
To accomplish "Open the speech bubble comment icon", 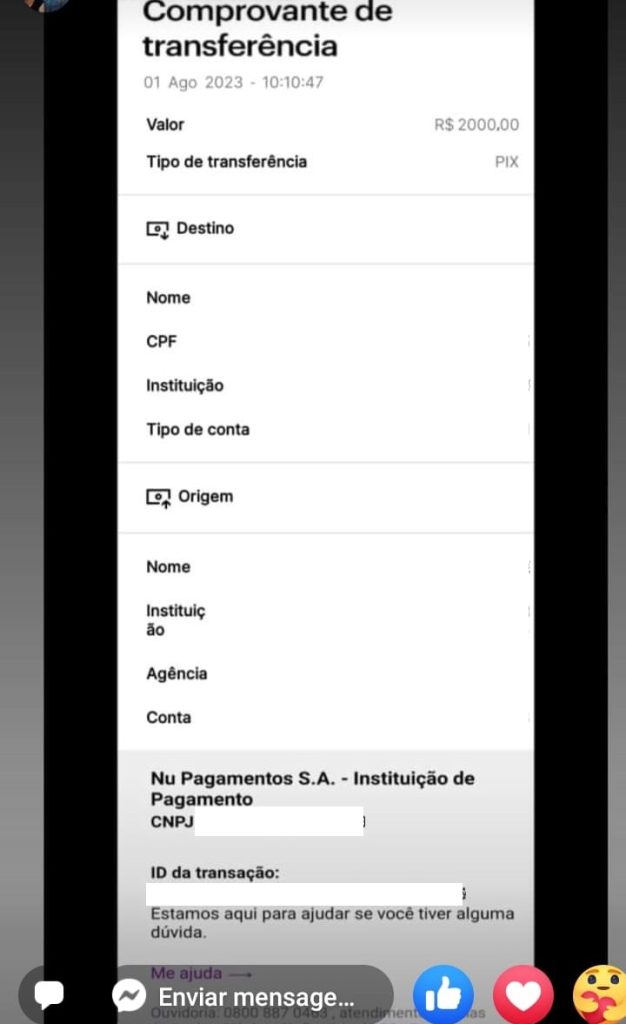I will [49, 995].
